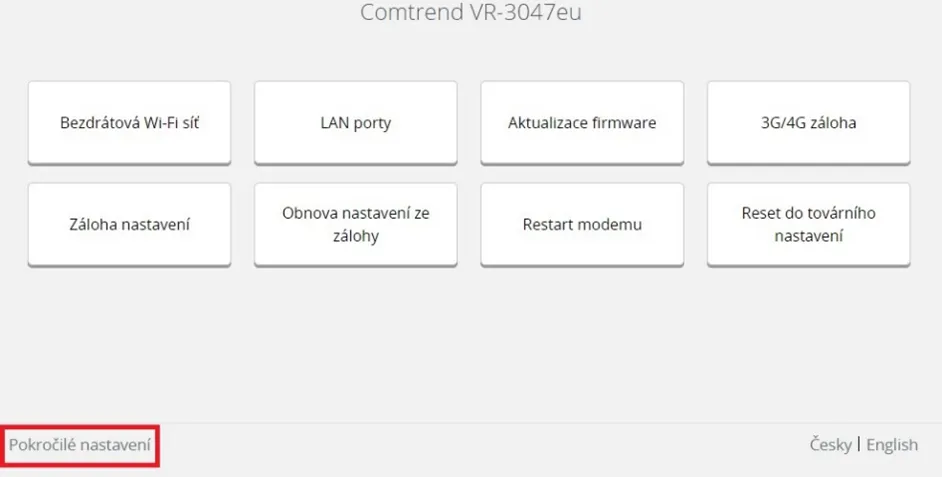
Task: Choose Obnova nastavení ze zálohy
Action: tap(355, 225)
